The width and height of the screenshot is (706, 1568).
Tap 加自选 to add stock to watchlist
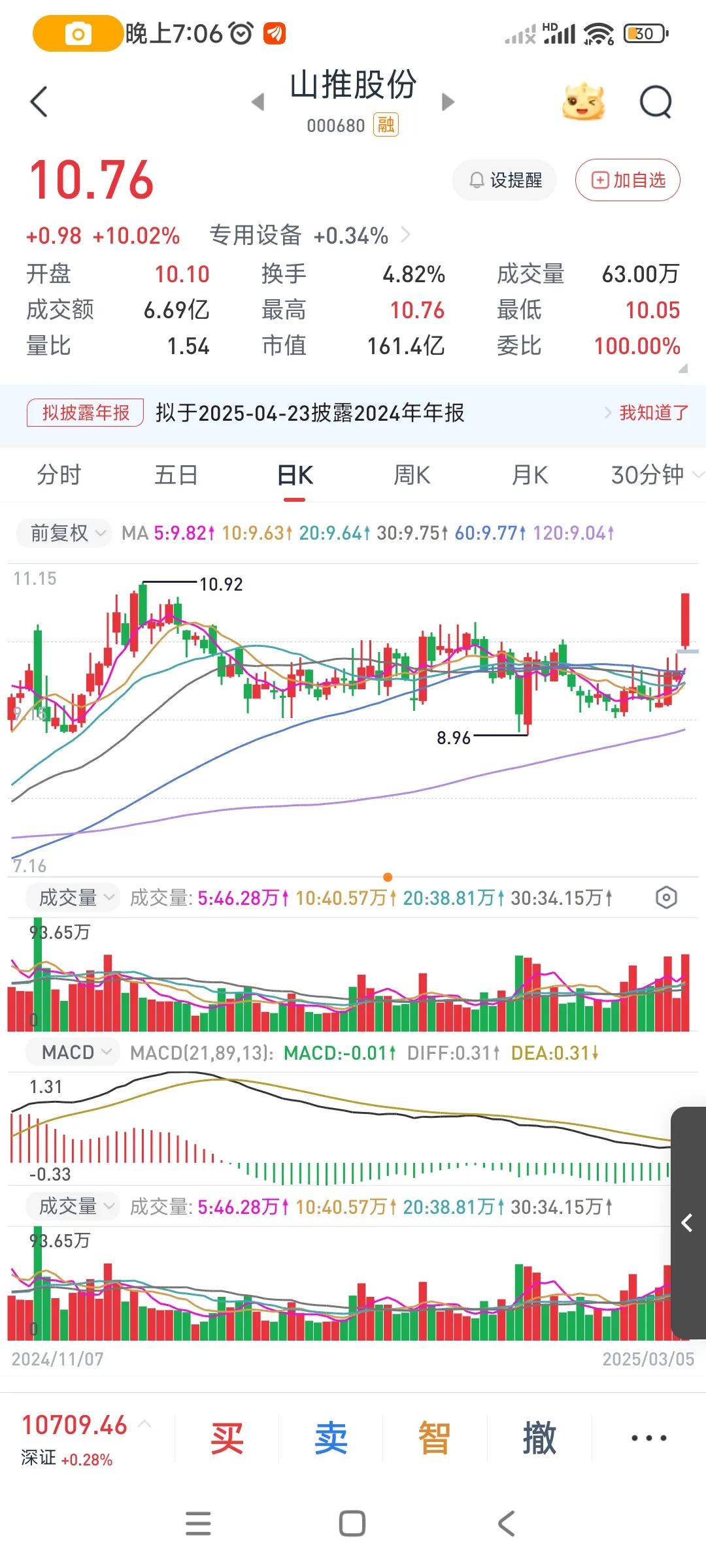coord(626,180)
